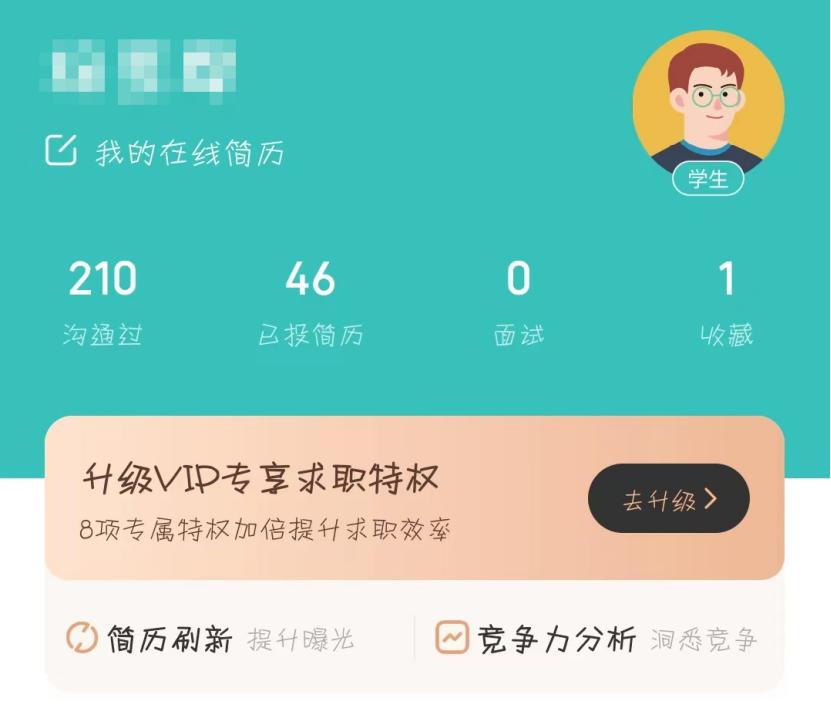Open 我的在线简历 to edit the resume
Image resolution: width=831 pixels, height=715 pixels.
[165, 152]
